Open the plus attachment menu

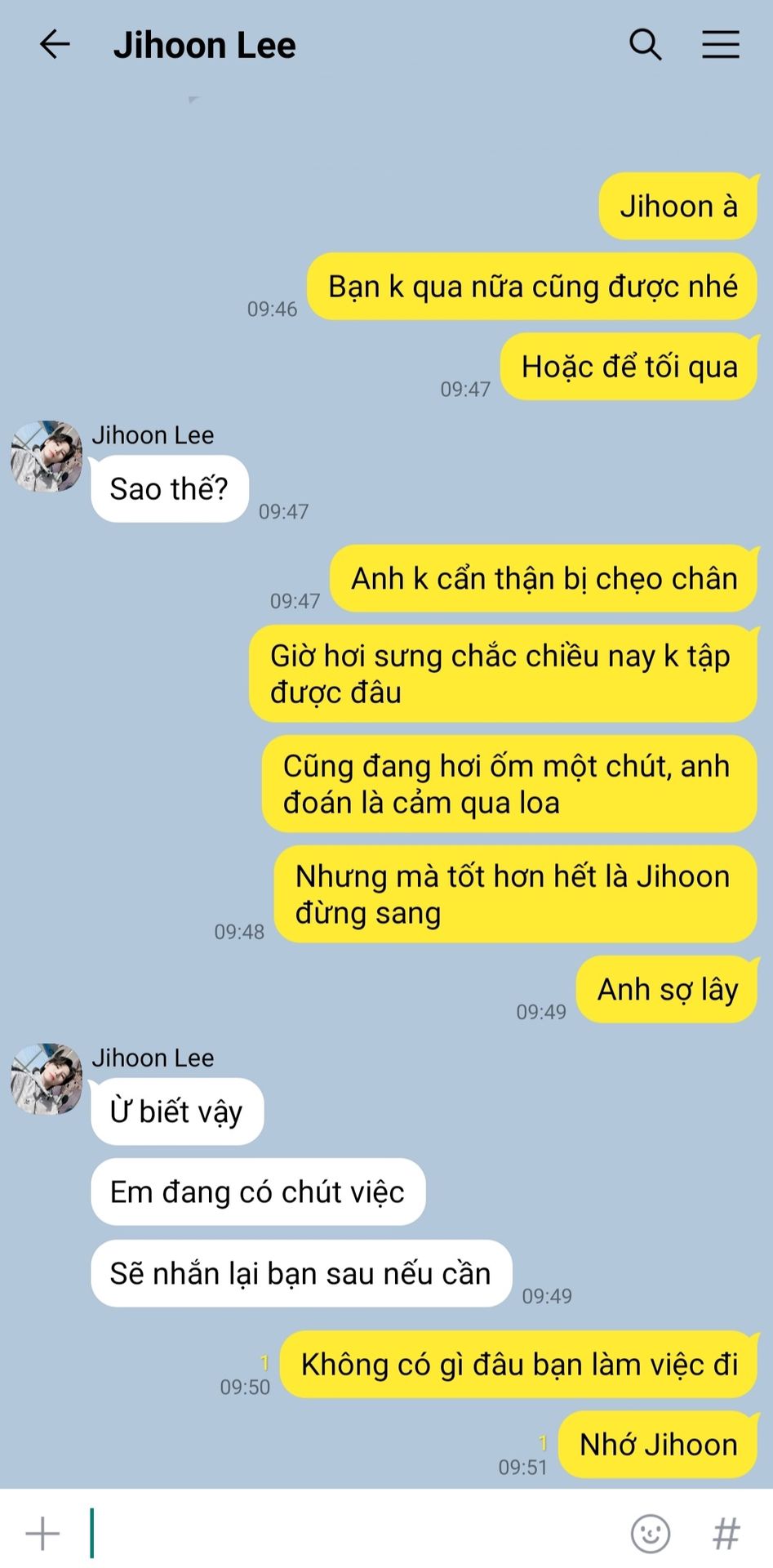(x=42, y=1534)
